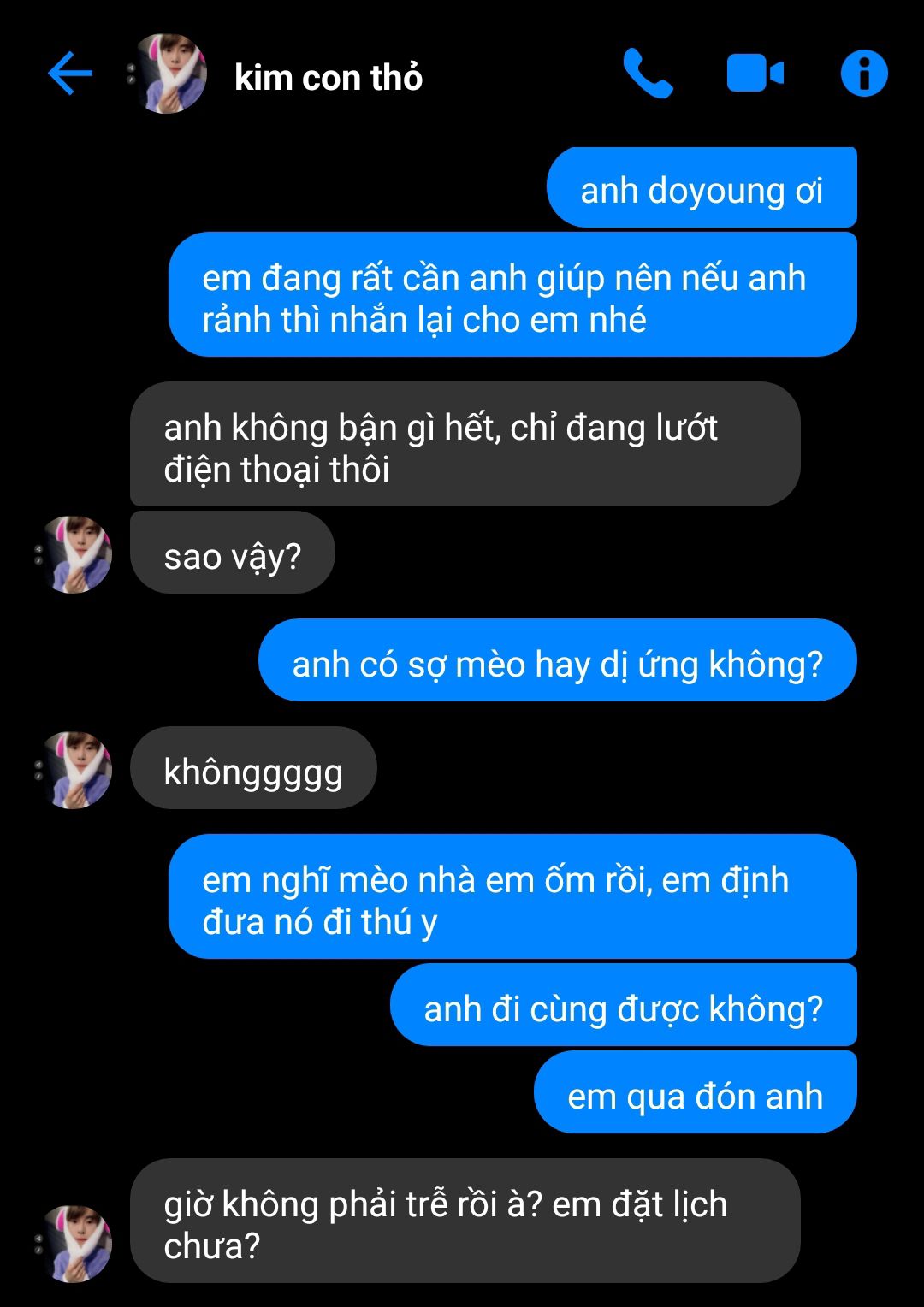The image size is (924, 1307).
Task: Start a video call with kim con thỏ
Action: point(755,74)
